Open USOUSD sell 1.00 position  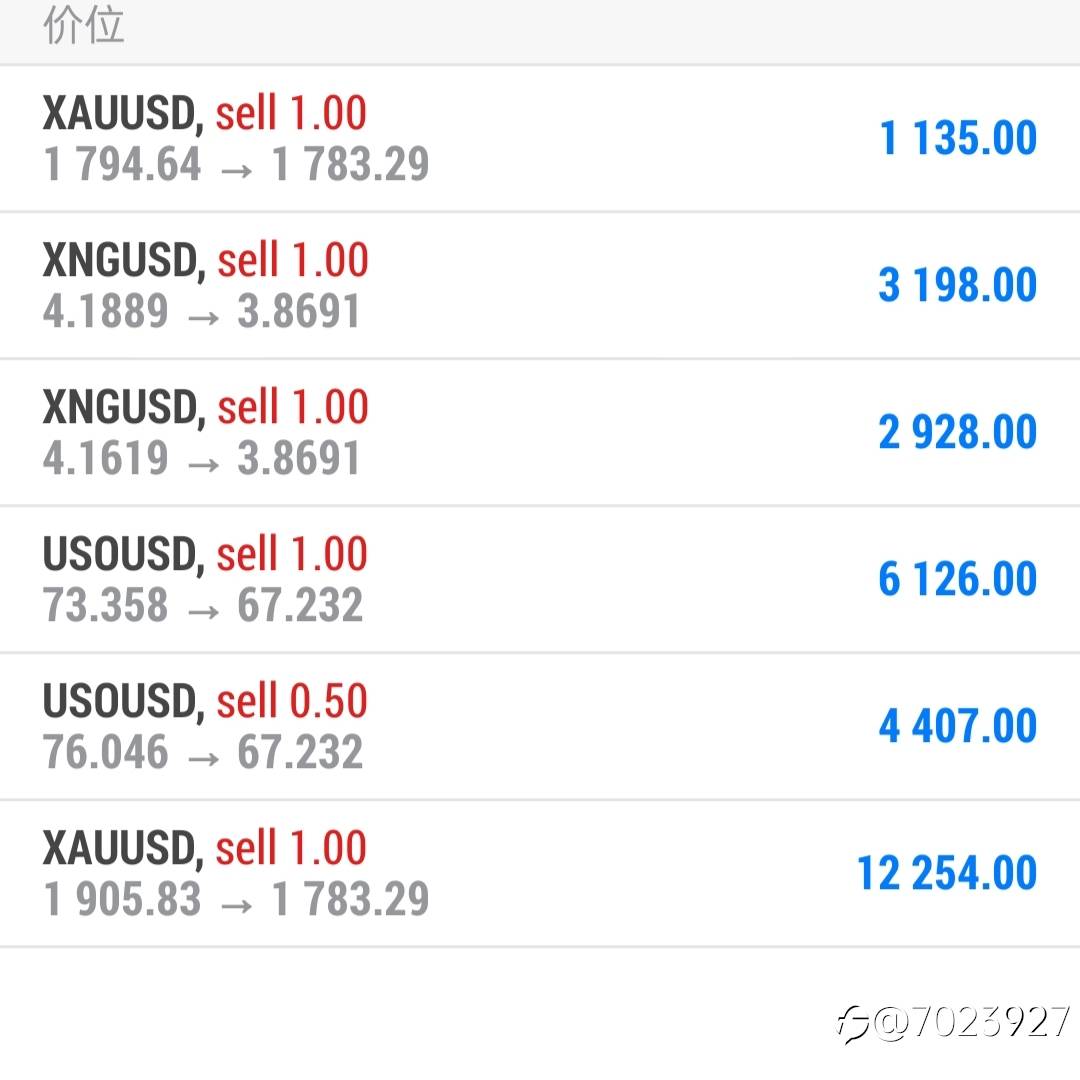[540, 580]
